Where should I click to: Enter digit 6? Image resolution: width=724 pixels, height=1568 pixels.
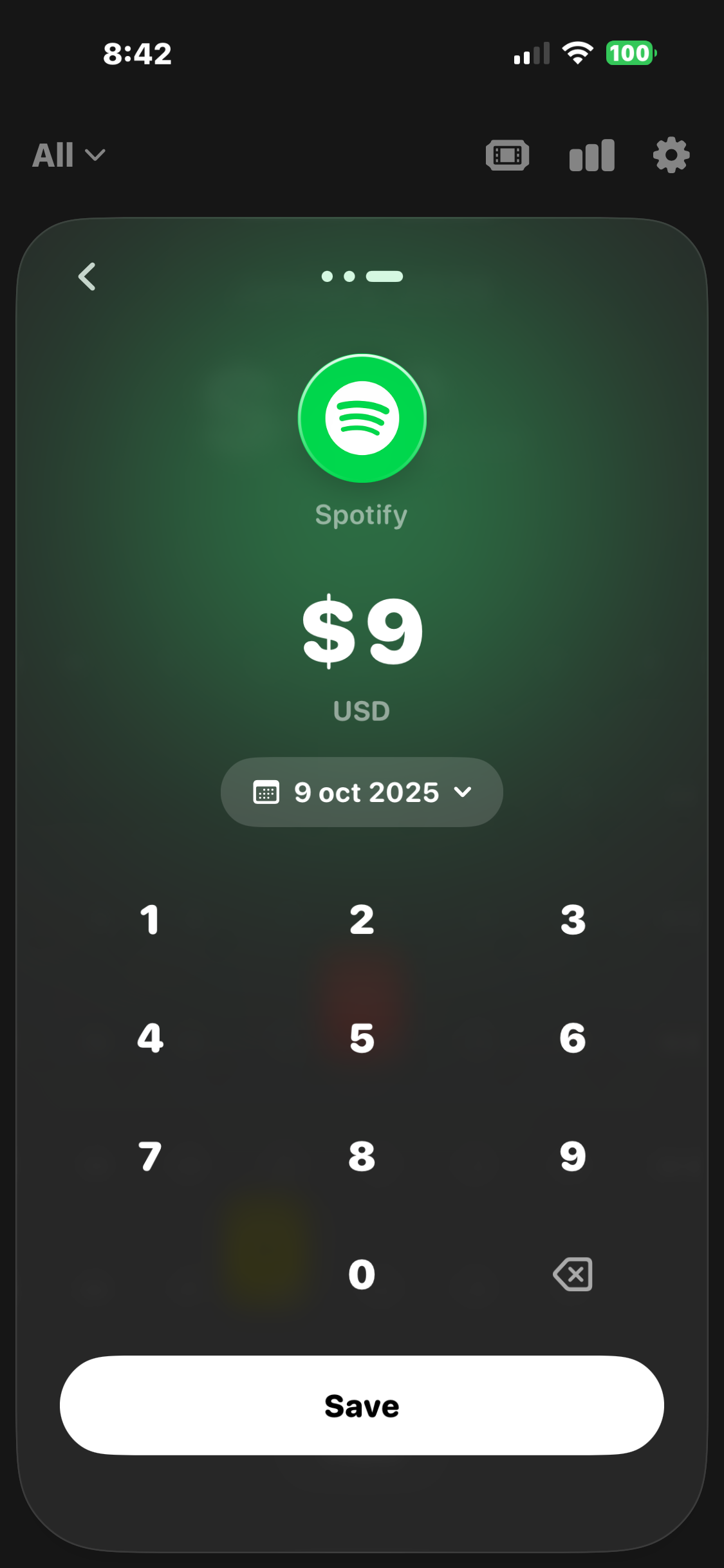tap(573, 1038)
